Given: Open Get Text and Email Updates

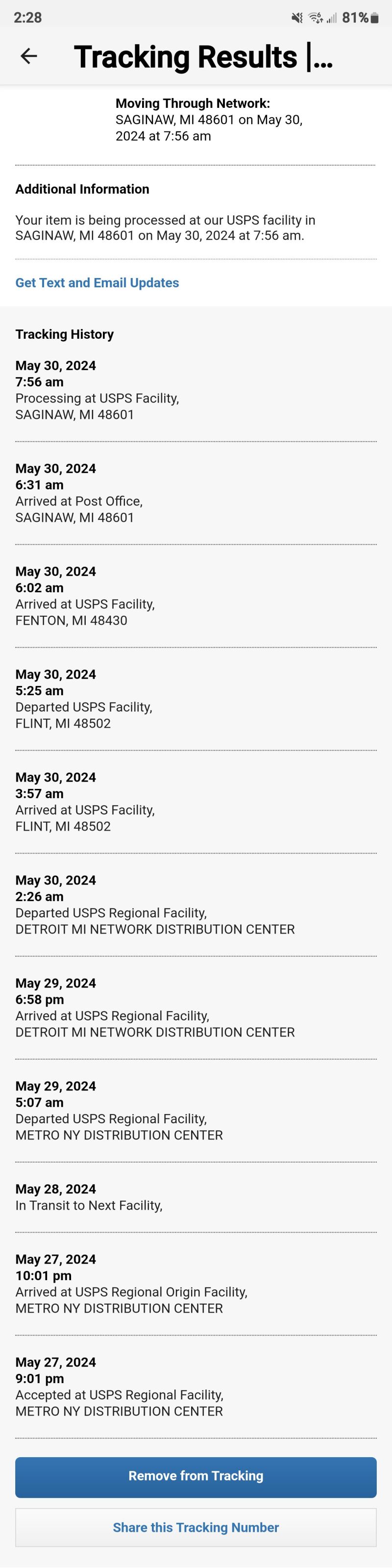Looking at the screenshot, I should [98, 282].
